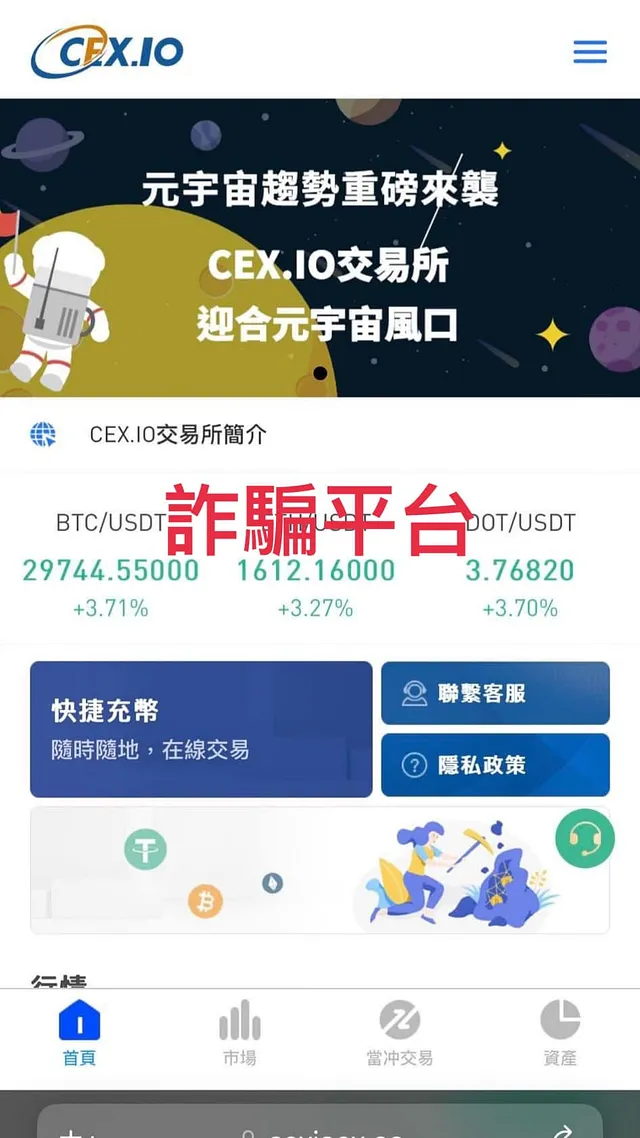Open the 隱私政策 privacy policy
Image resolution: width=640 pixels, height=1138 pixels.
pos(495,765)
